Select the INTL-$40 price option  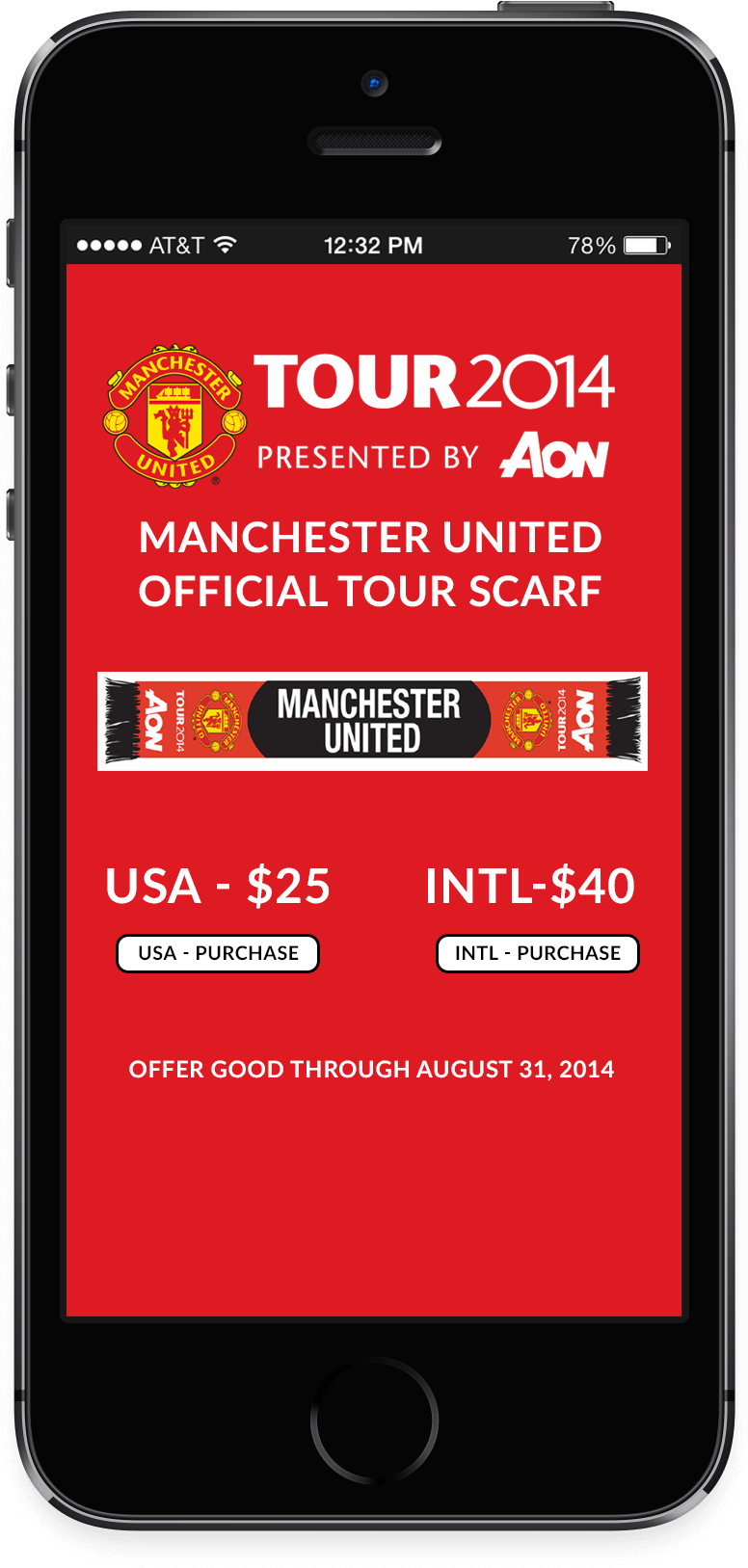[531, 885]
